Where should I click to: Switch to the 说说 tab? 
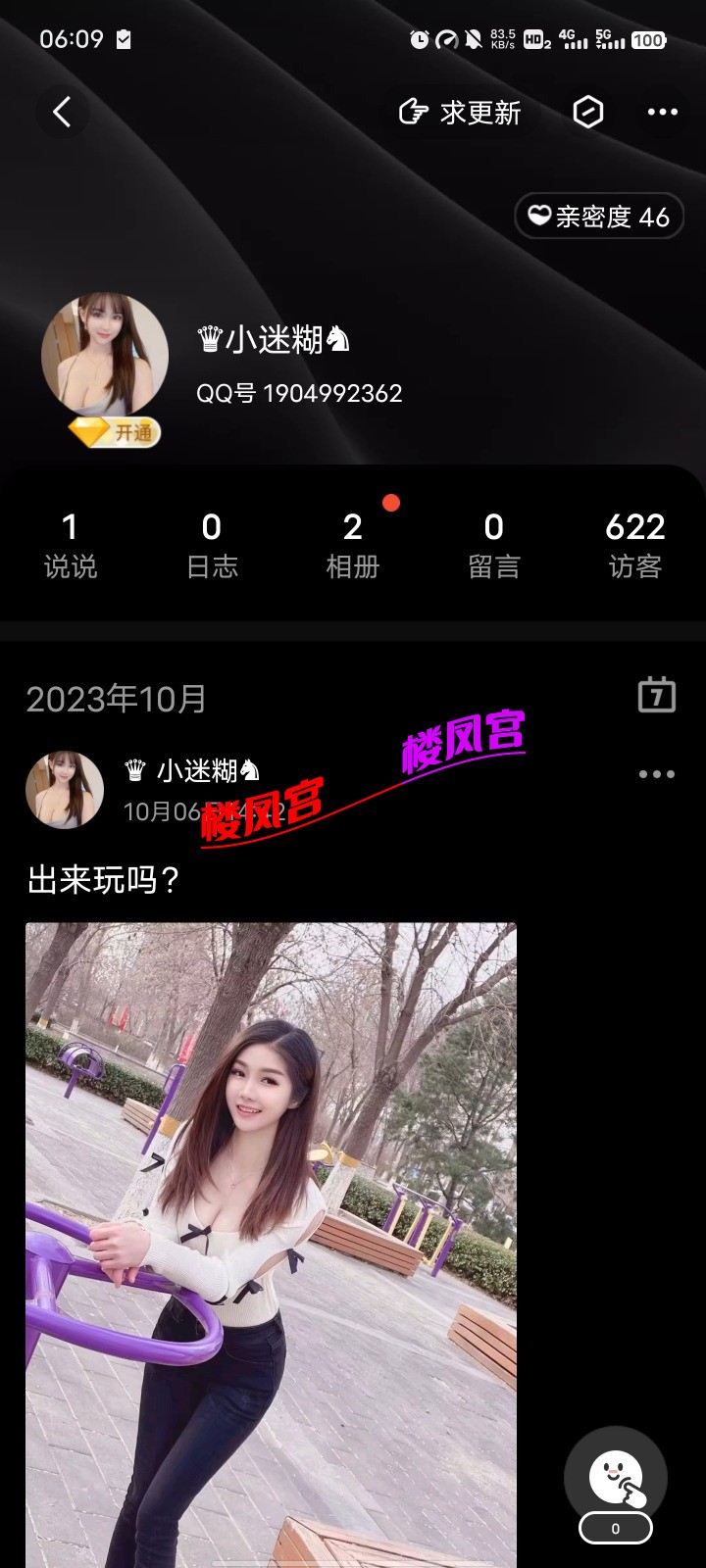pos(70,543)
